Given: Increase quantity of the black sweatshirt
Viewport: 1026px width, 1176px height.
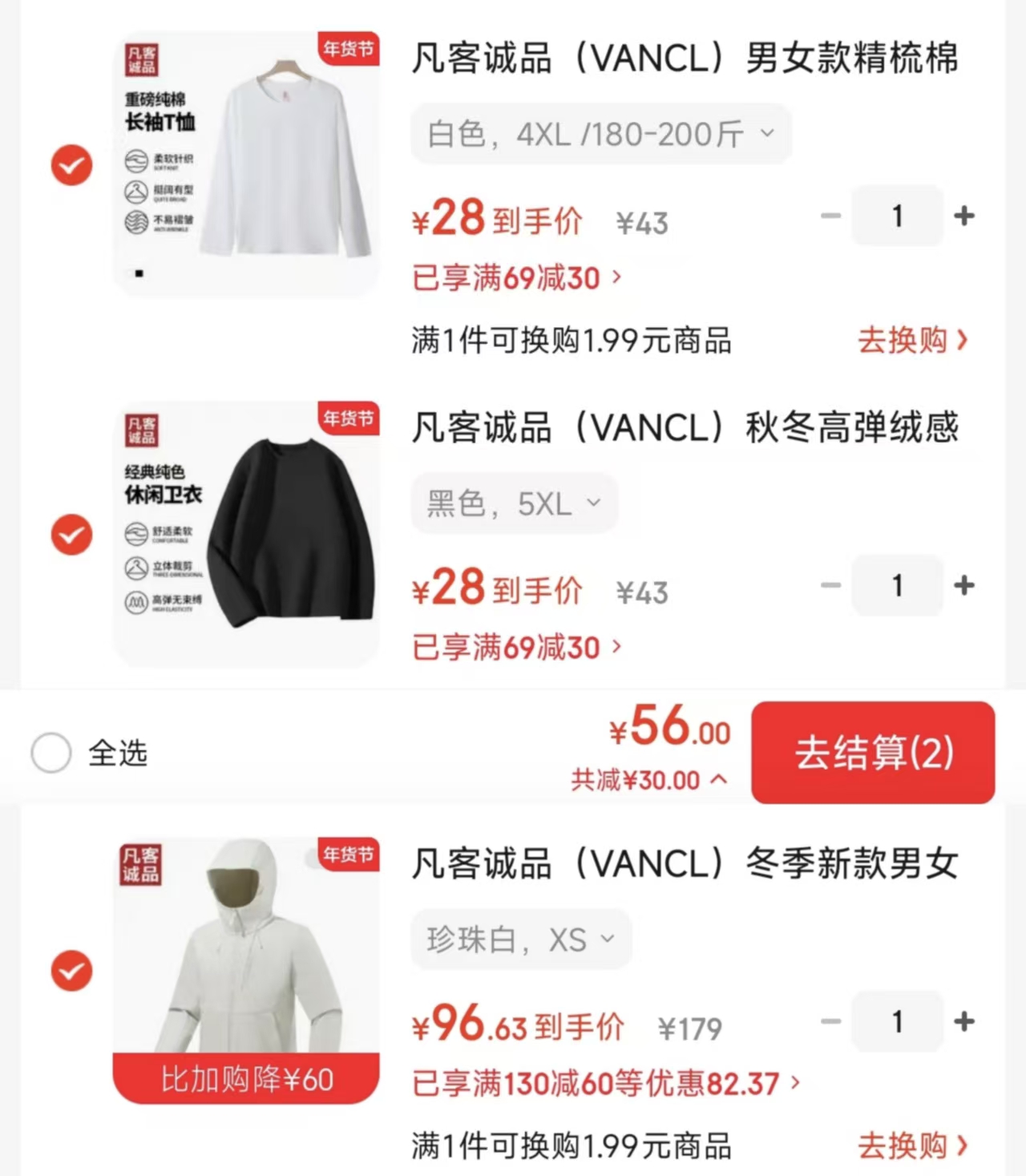Looking at the screenshot, I should pos(964,585).
